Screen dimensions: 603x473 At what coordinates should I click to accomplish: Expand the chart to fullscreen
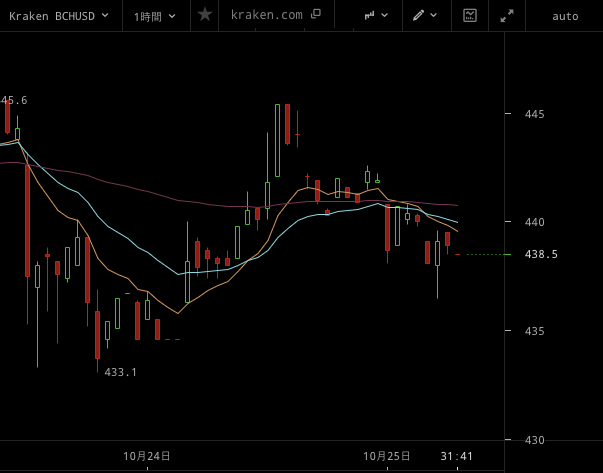pyautogui.click(x=507, y=16)
